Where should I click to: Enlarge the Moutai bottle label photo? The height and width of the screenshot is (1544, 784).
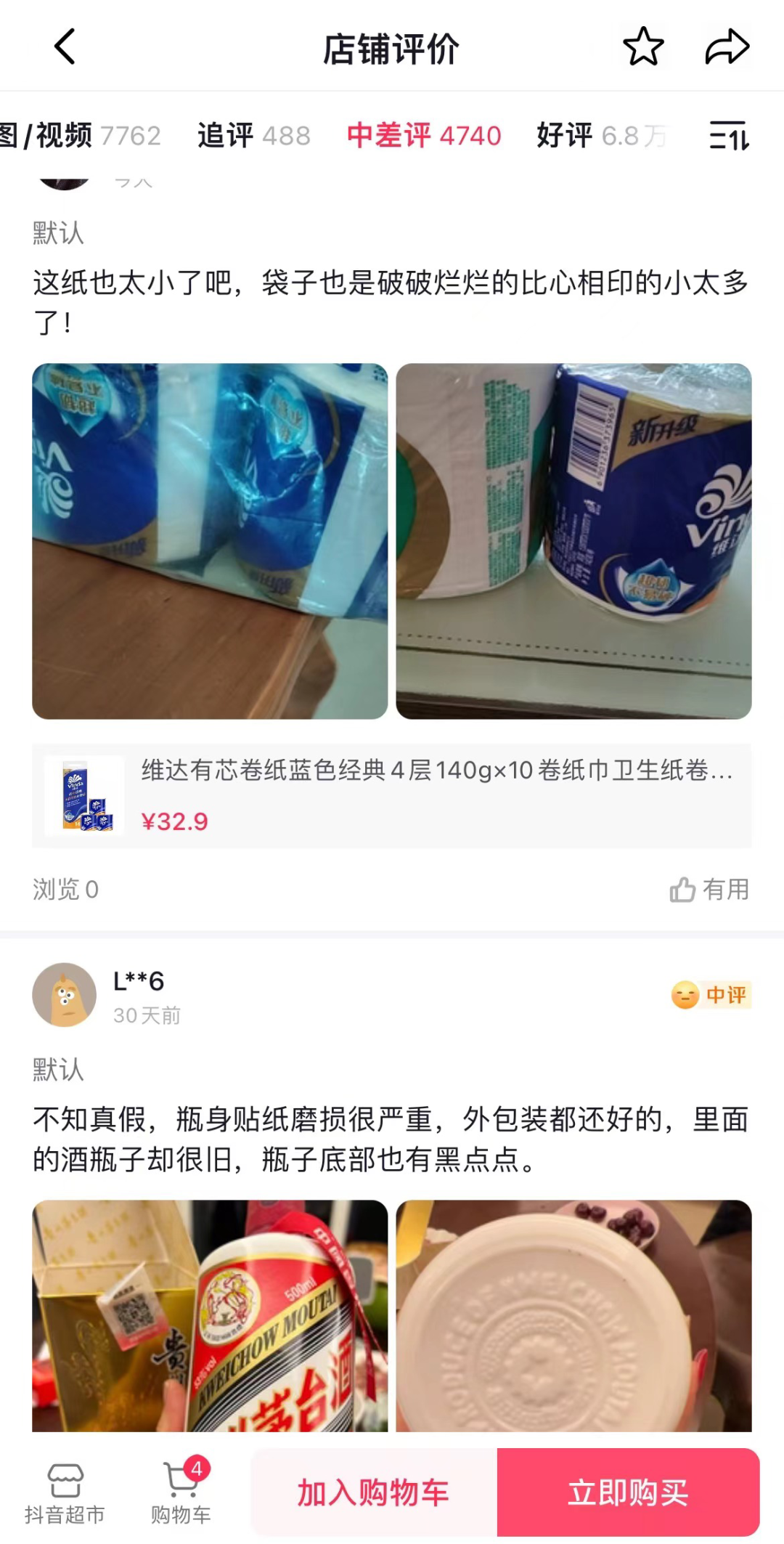click(210, 1315)
